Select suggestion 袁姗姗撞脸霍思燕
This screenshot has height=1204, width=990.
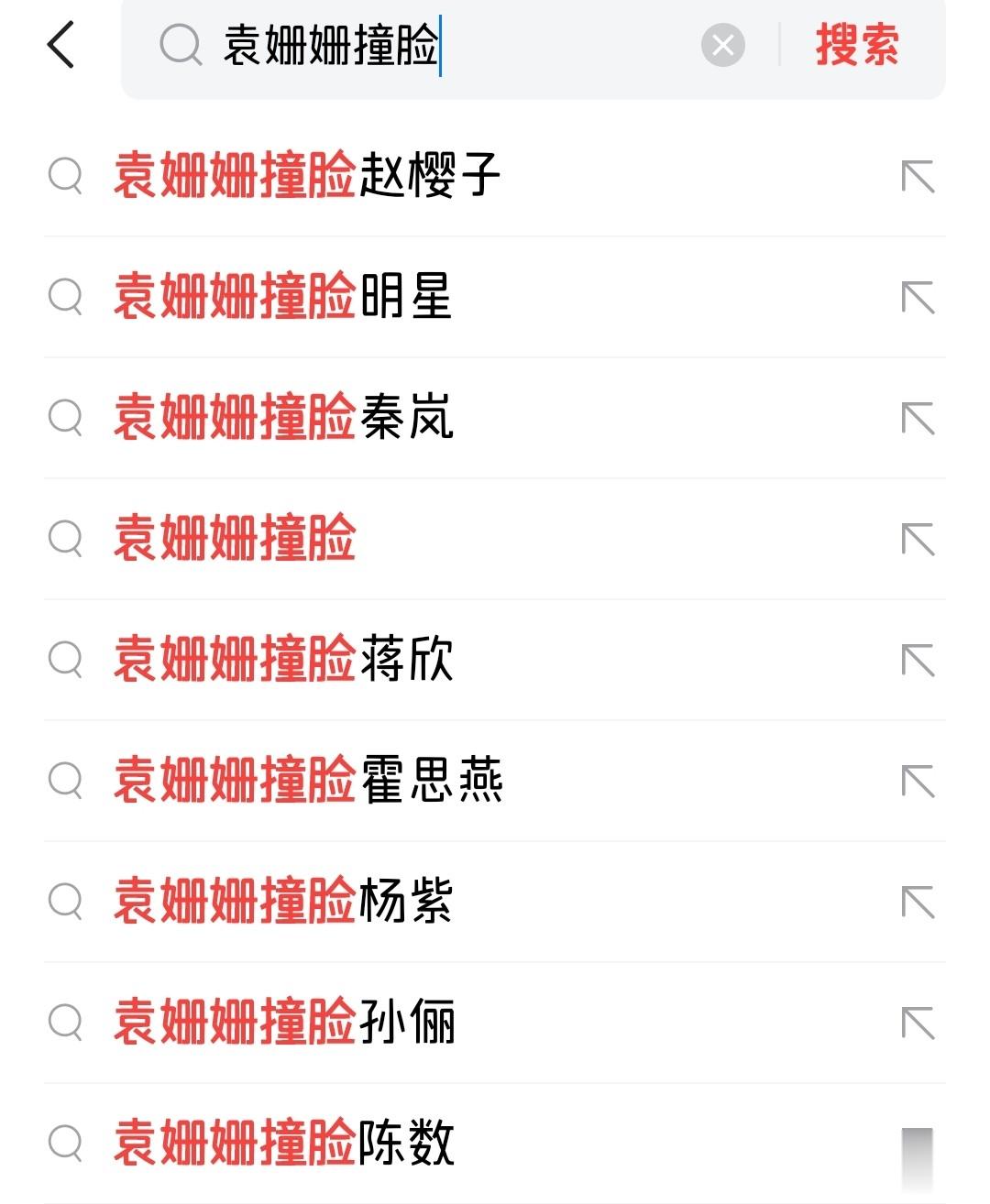[308, 781]
